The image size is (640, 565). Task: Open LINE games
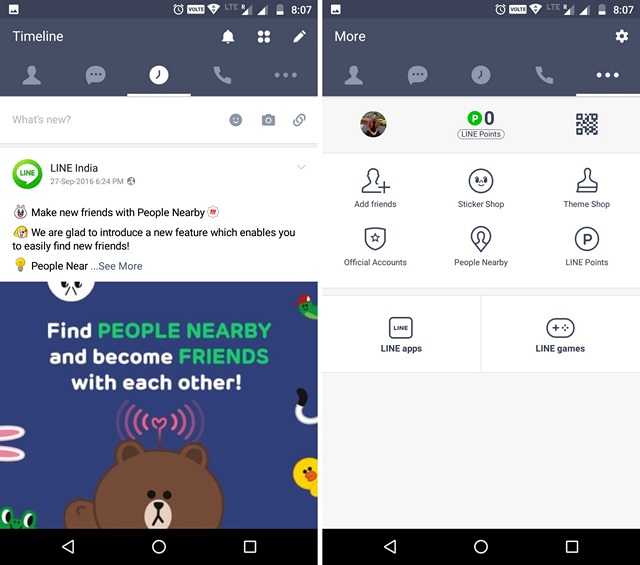pyautogui.click(x=560, y=334)
